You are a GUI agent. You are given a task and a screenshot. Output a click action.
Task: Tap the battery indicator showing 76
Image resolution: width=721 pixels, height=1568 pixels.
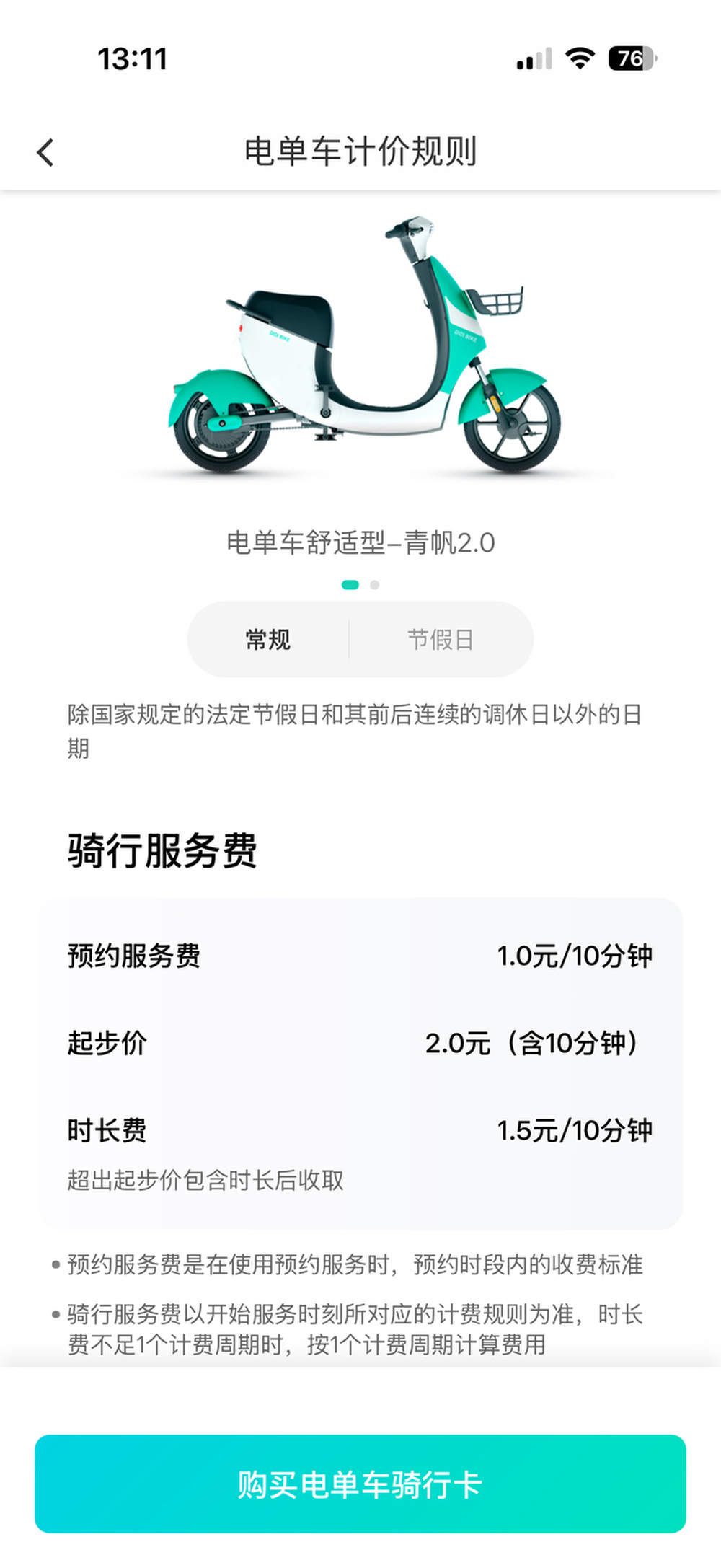631,61
